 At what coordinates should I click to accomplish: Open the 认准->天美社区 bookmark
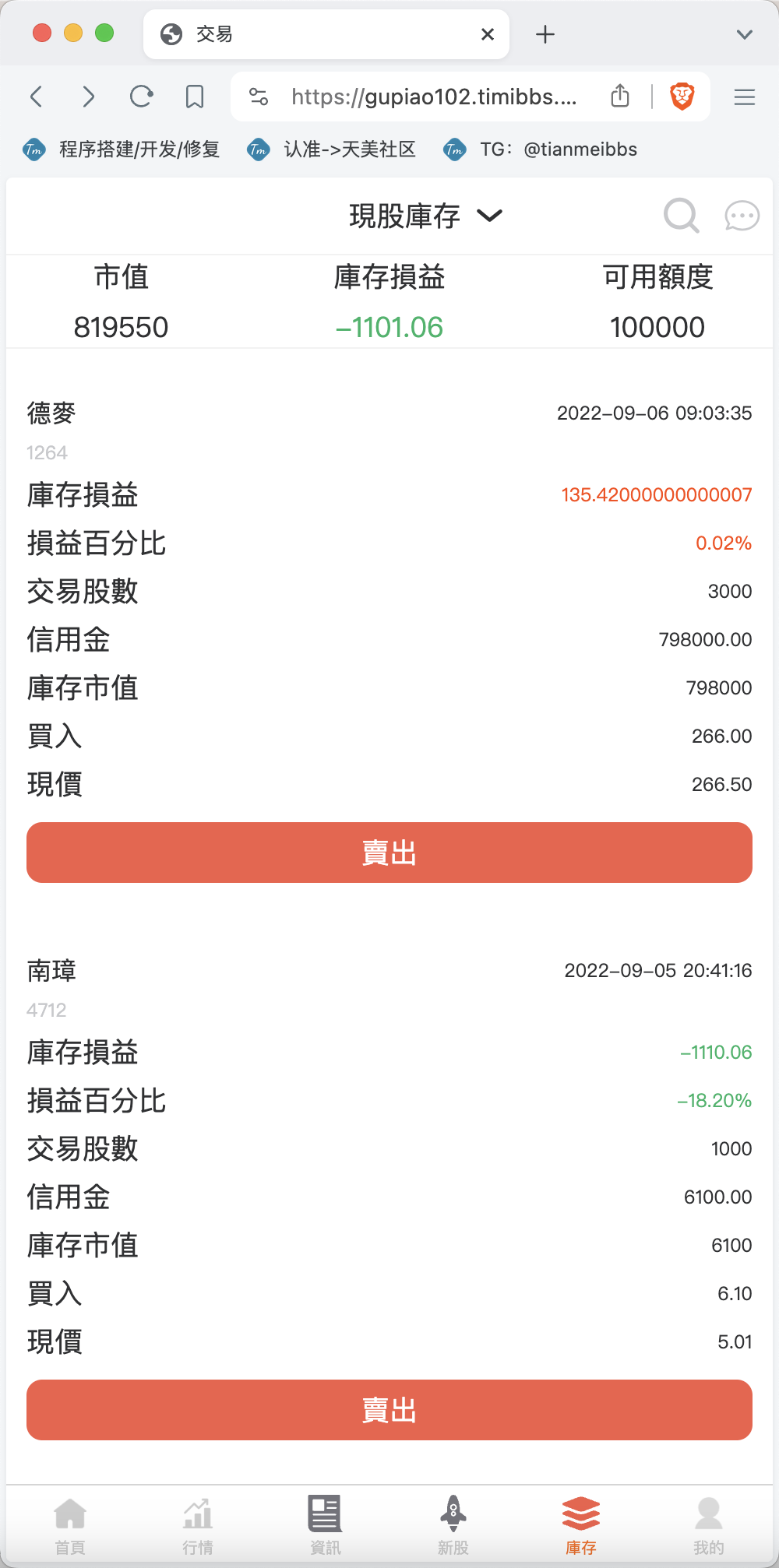(x=331, y=149)
